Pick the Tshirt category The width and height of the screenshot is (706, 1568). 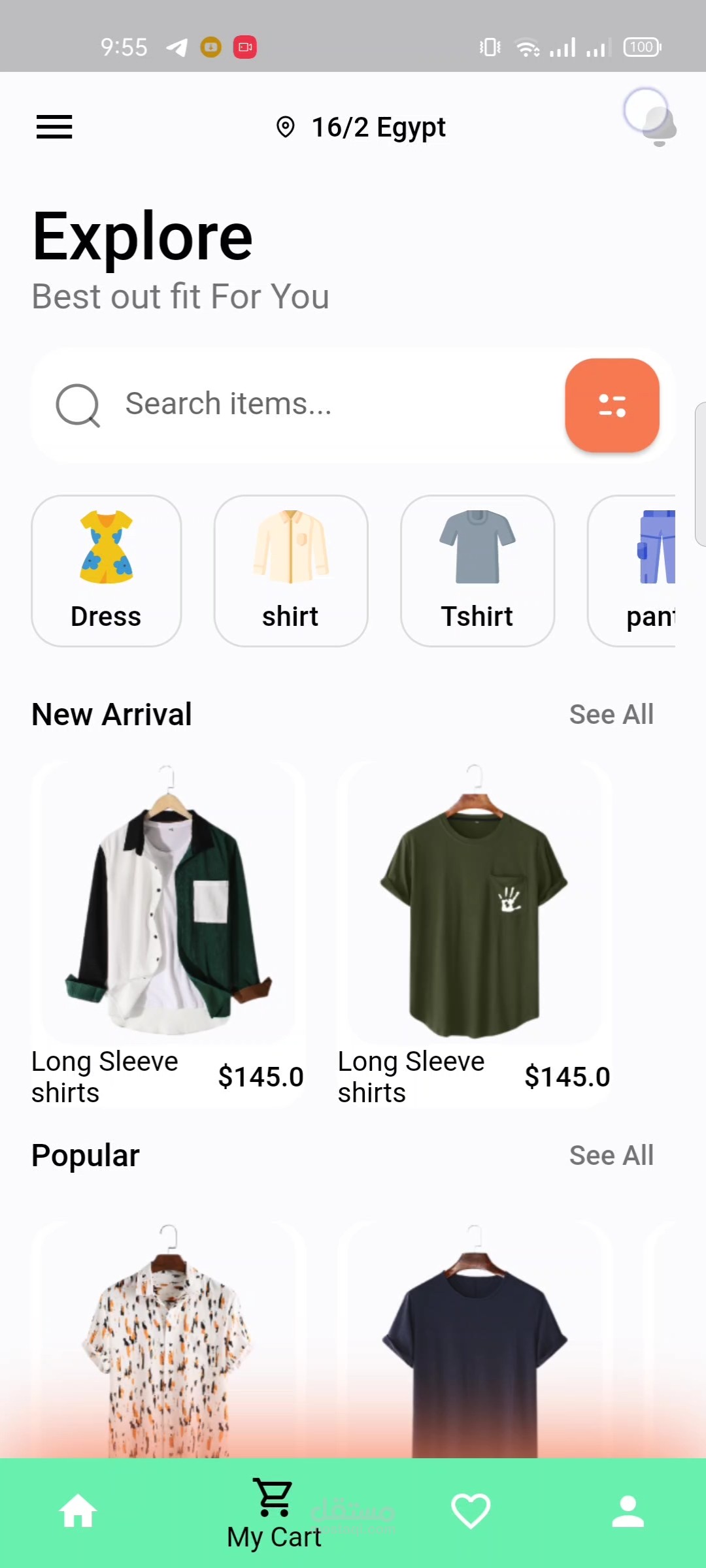click(478, 571)
